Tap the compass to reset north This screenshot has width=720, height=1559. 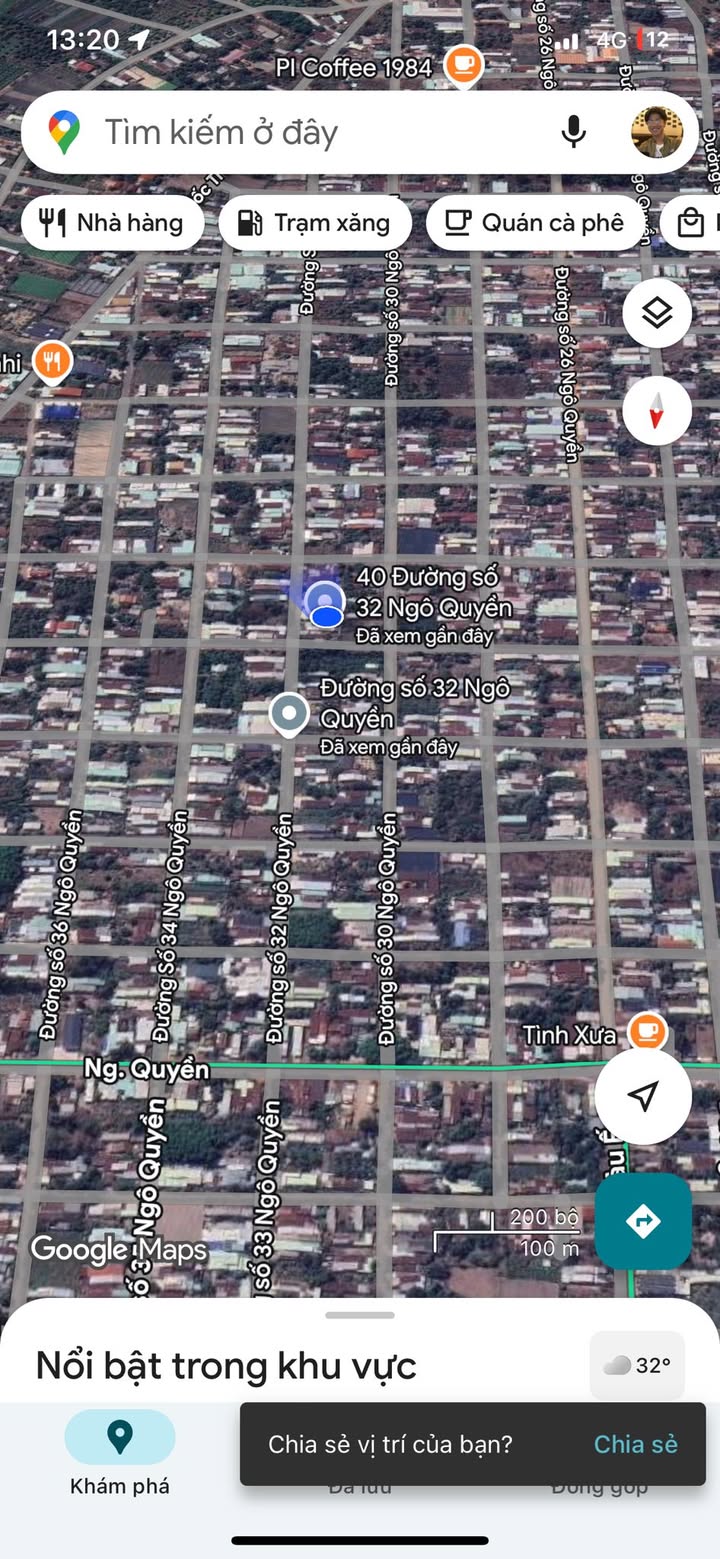(657, 410)
